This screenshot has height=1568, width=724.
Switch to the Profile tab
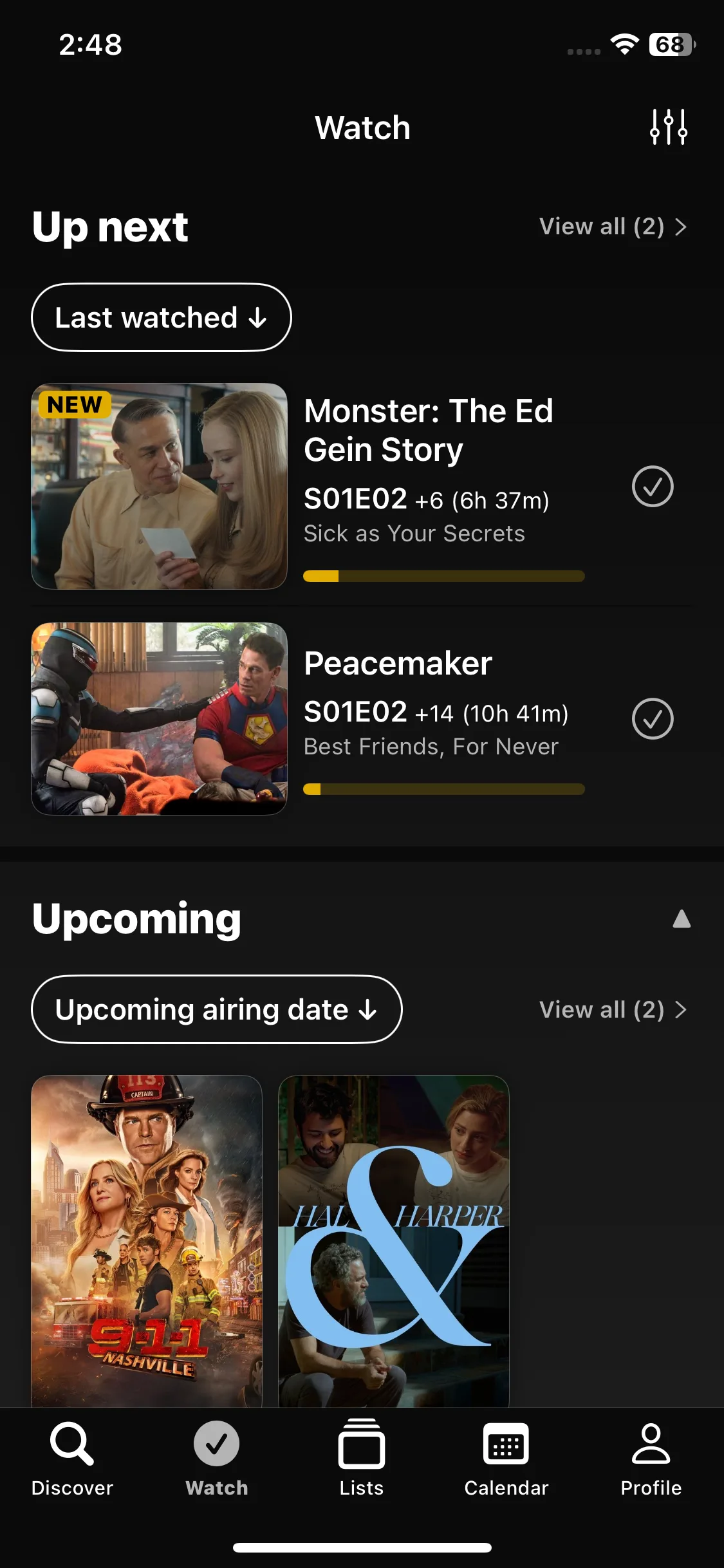[x=651, y=1459]
